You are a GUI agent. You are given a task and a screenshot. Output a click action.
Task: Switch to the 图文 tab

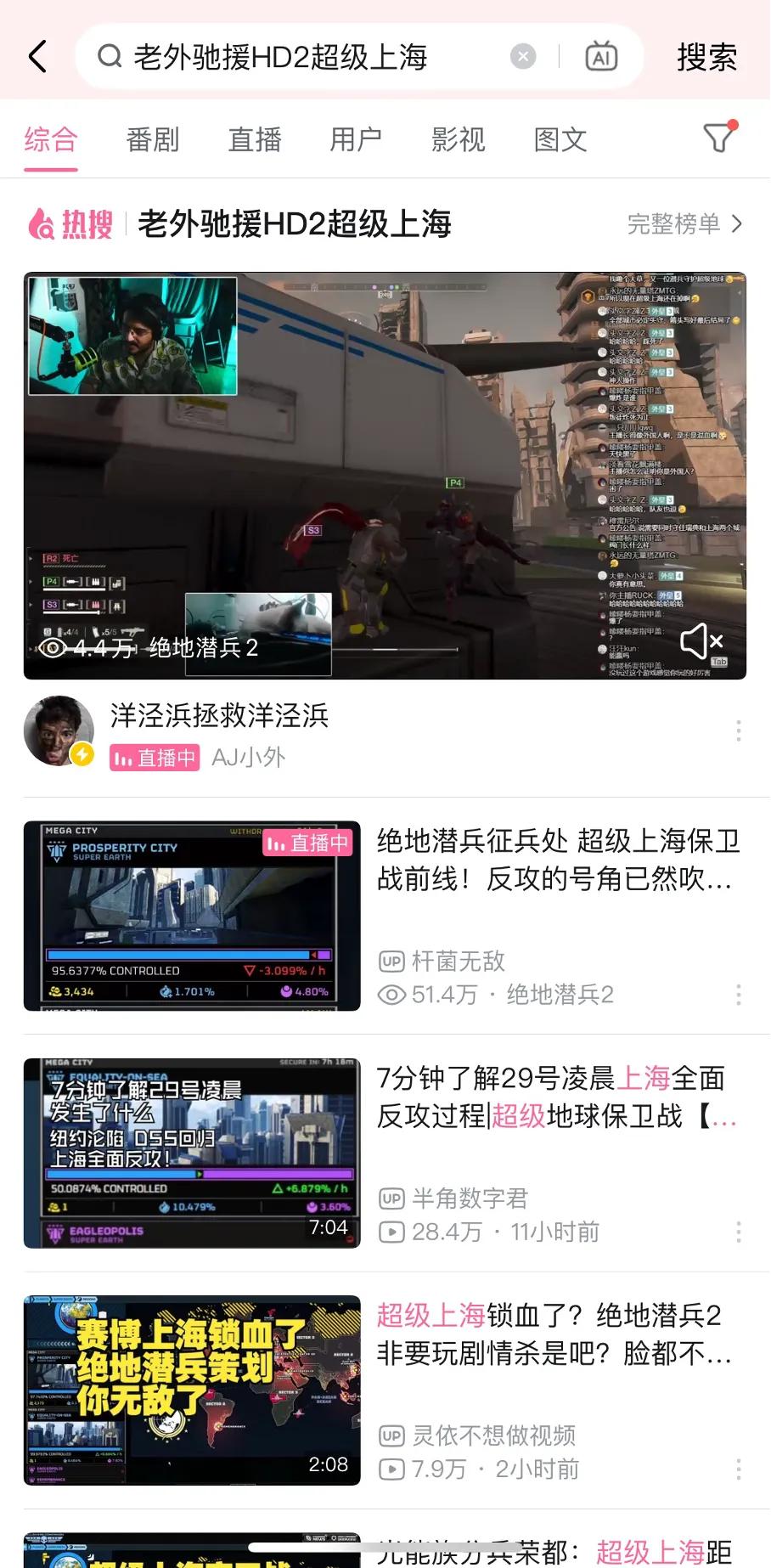coord(560,139)
